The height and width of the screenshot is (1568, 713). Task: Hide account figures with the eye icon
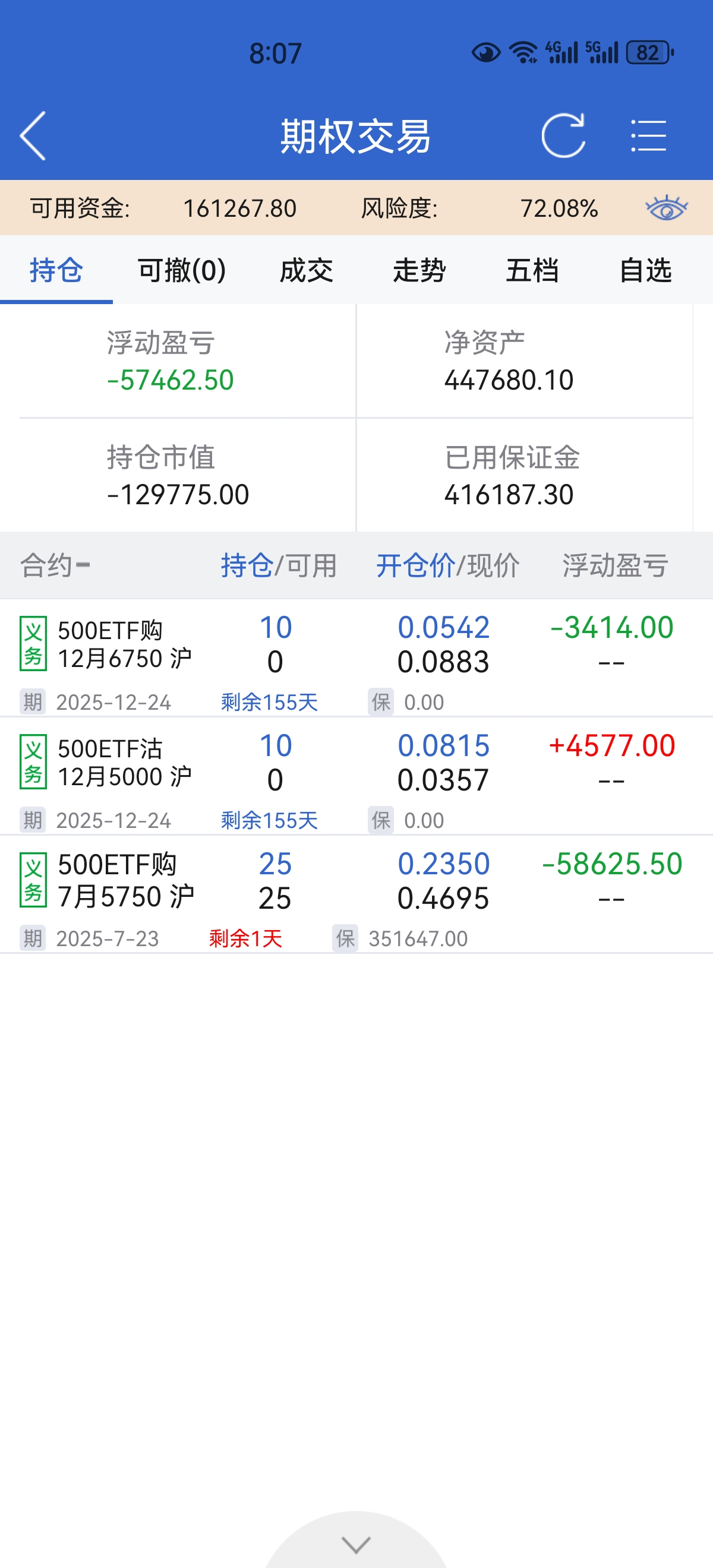tap(666, 208)
